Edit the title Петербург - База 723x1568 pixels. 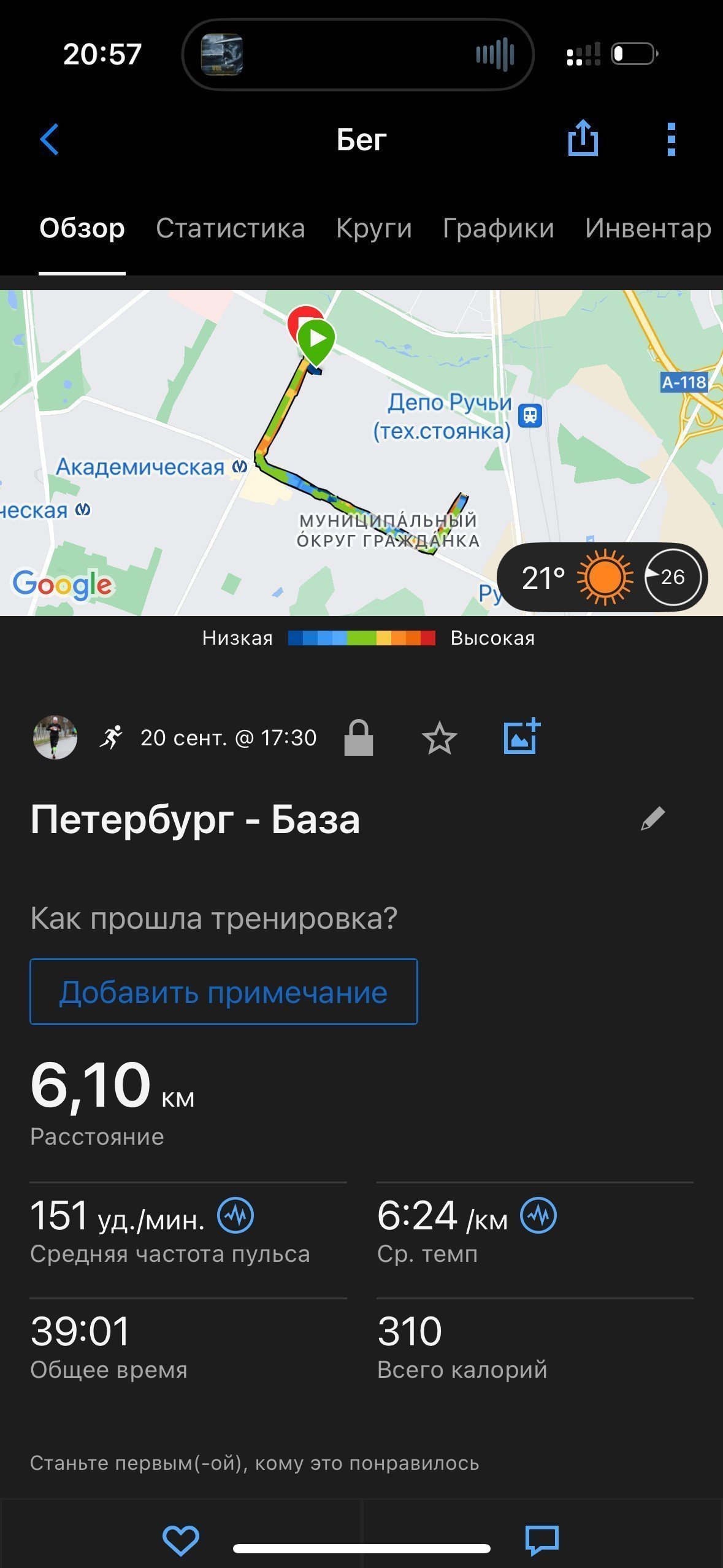[652, 818]
